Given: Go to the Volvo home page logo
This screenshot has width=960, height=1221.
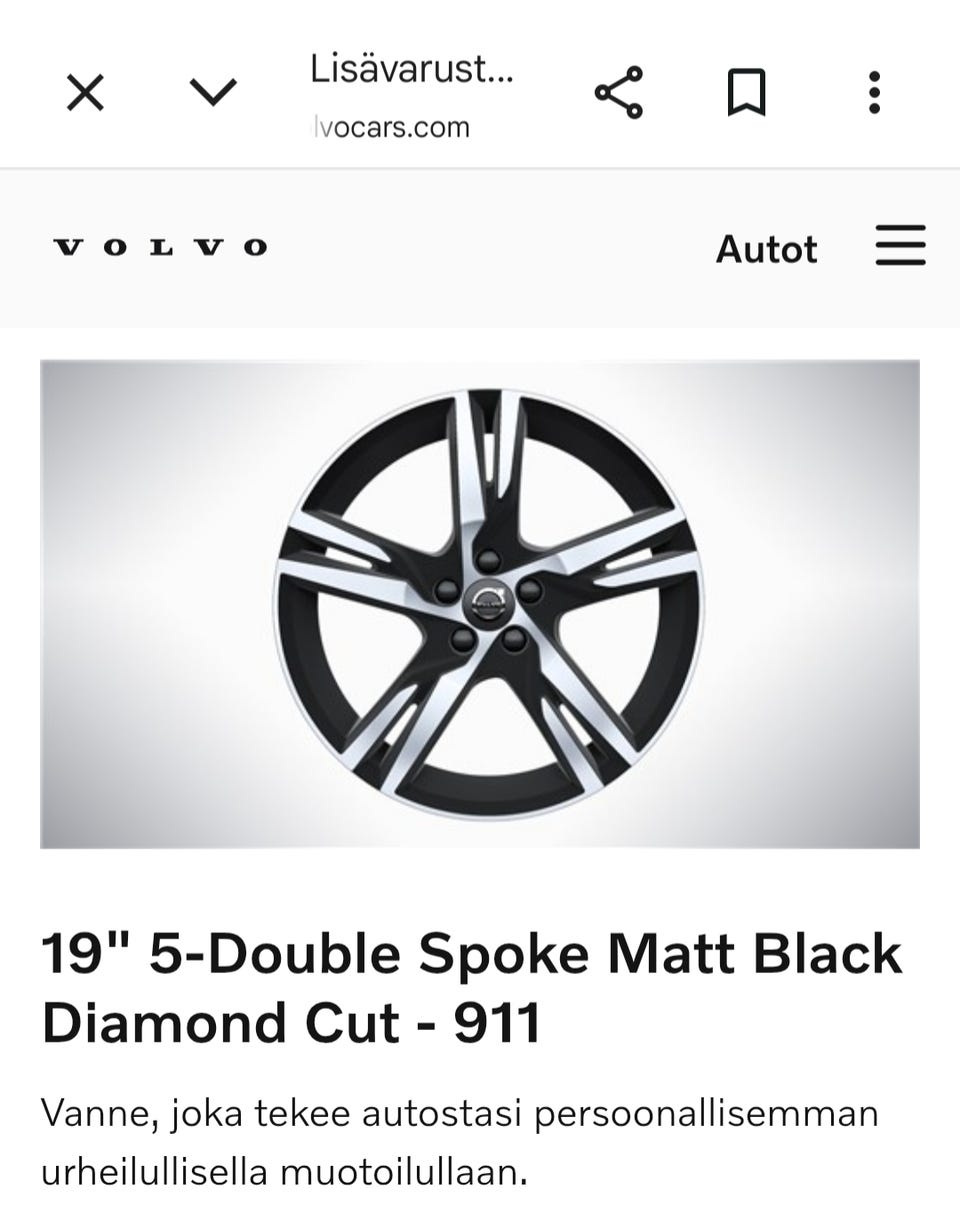Looking at the screenshot, I should [x=160, y=247].
